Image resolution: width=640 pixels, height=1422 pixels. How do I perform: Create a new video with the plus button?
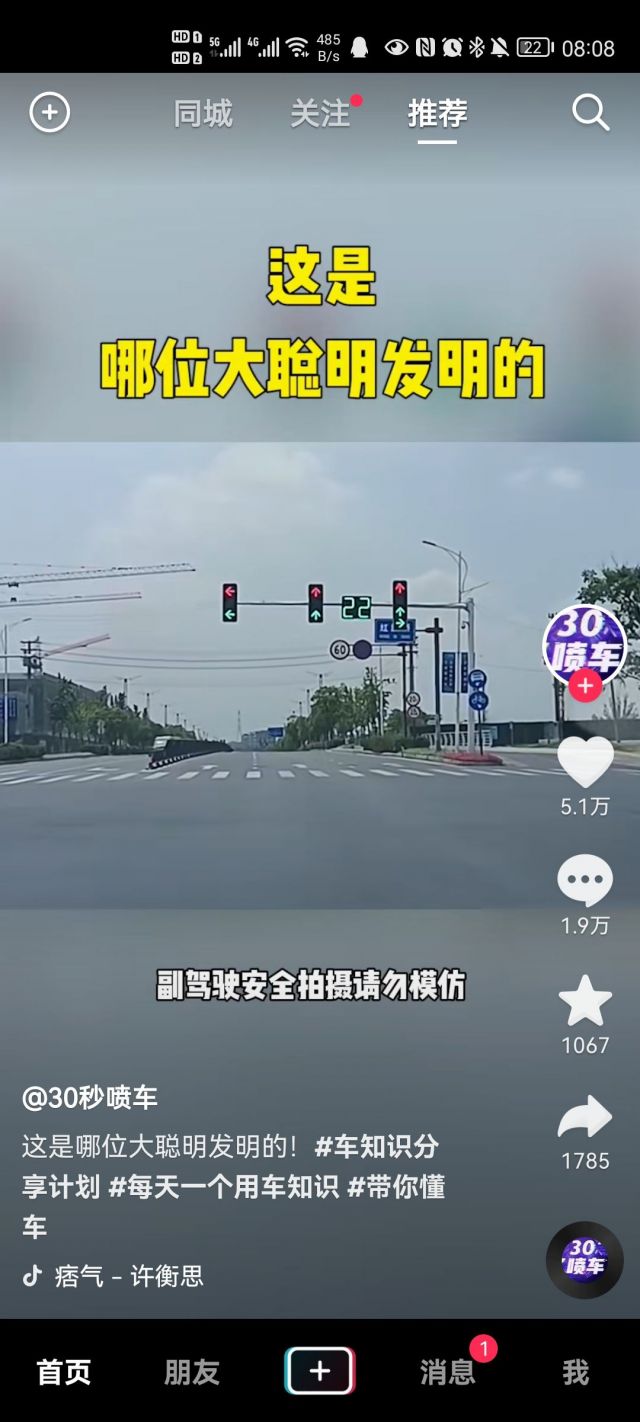tap(320, 1371)
